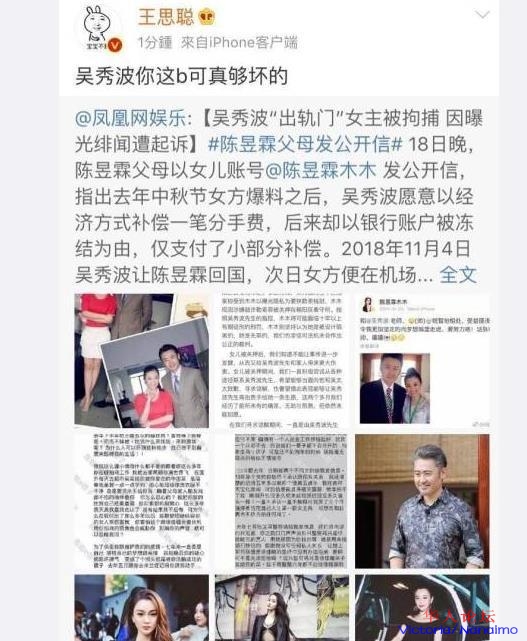Expand the post options chevron
Screen dimensions: 527x641
click(x=482, y=15)
